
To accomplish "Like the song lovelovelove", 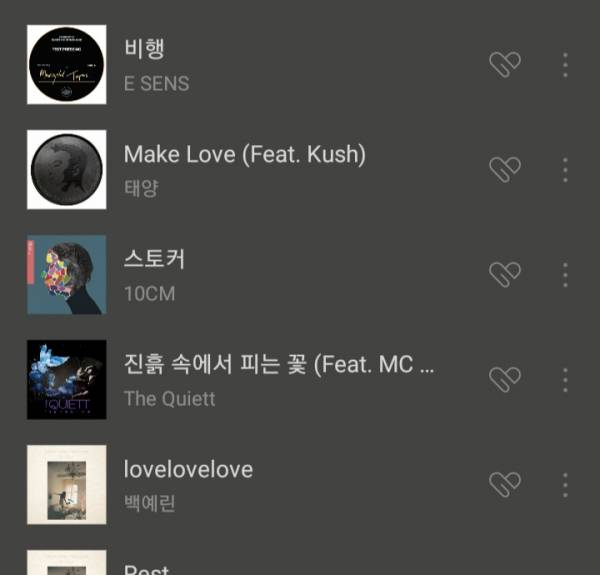I will point(505,485).
